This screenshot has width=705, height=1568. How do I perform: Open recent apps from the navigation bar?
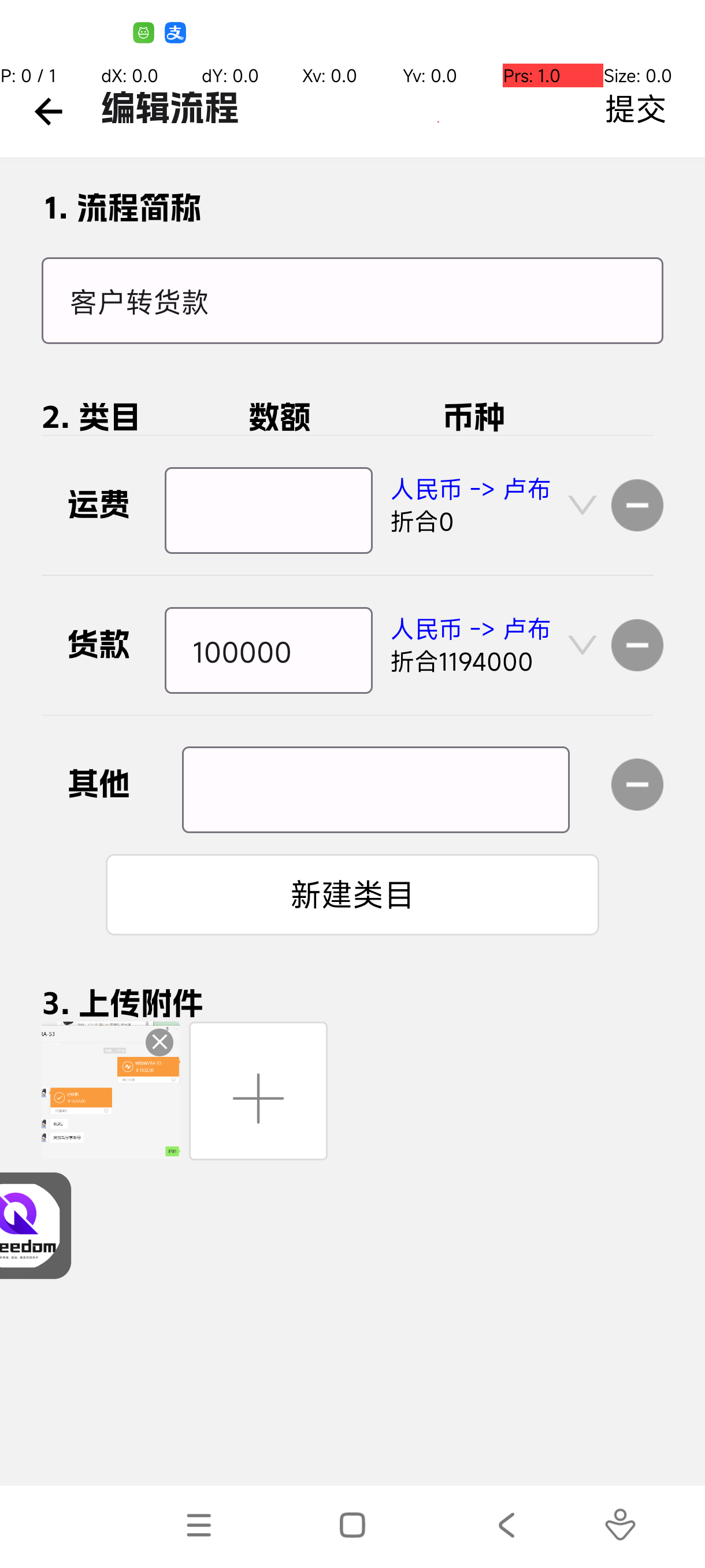199,1525
